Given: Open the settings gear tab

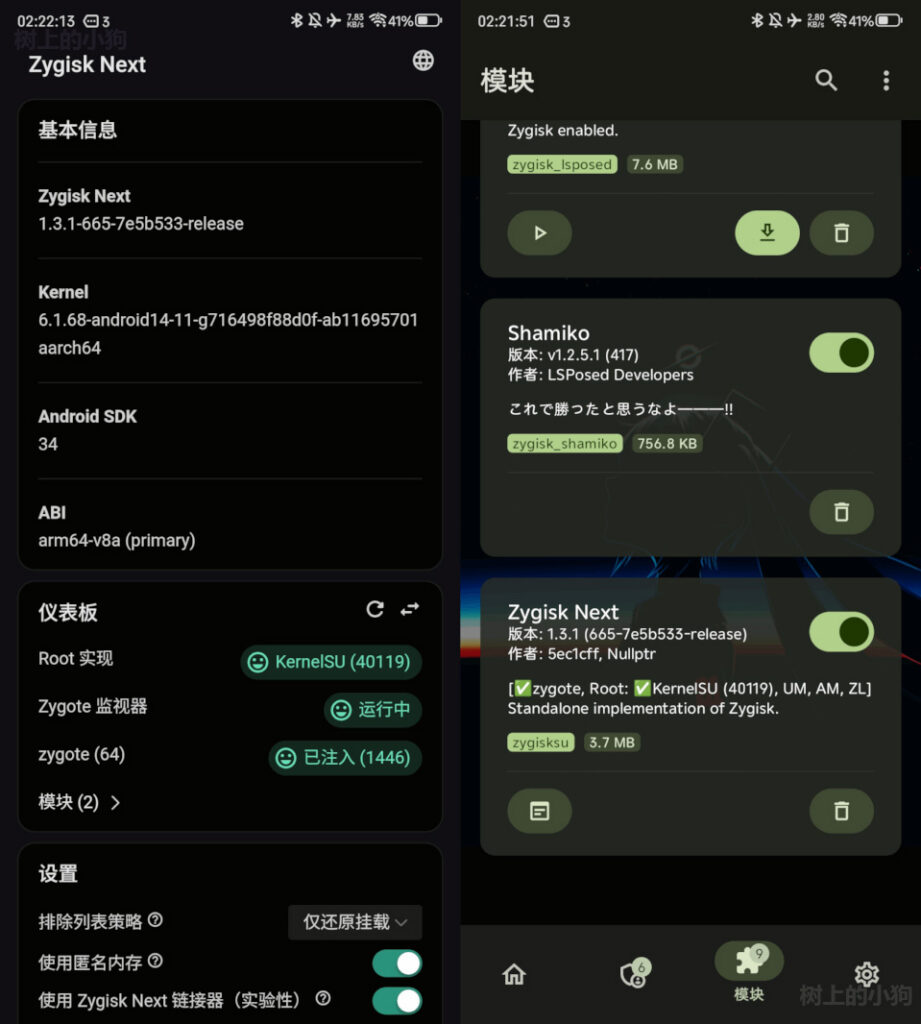Looking at the screenshot, I should pyautogui.click(x=866, y=974).
